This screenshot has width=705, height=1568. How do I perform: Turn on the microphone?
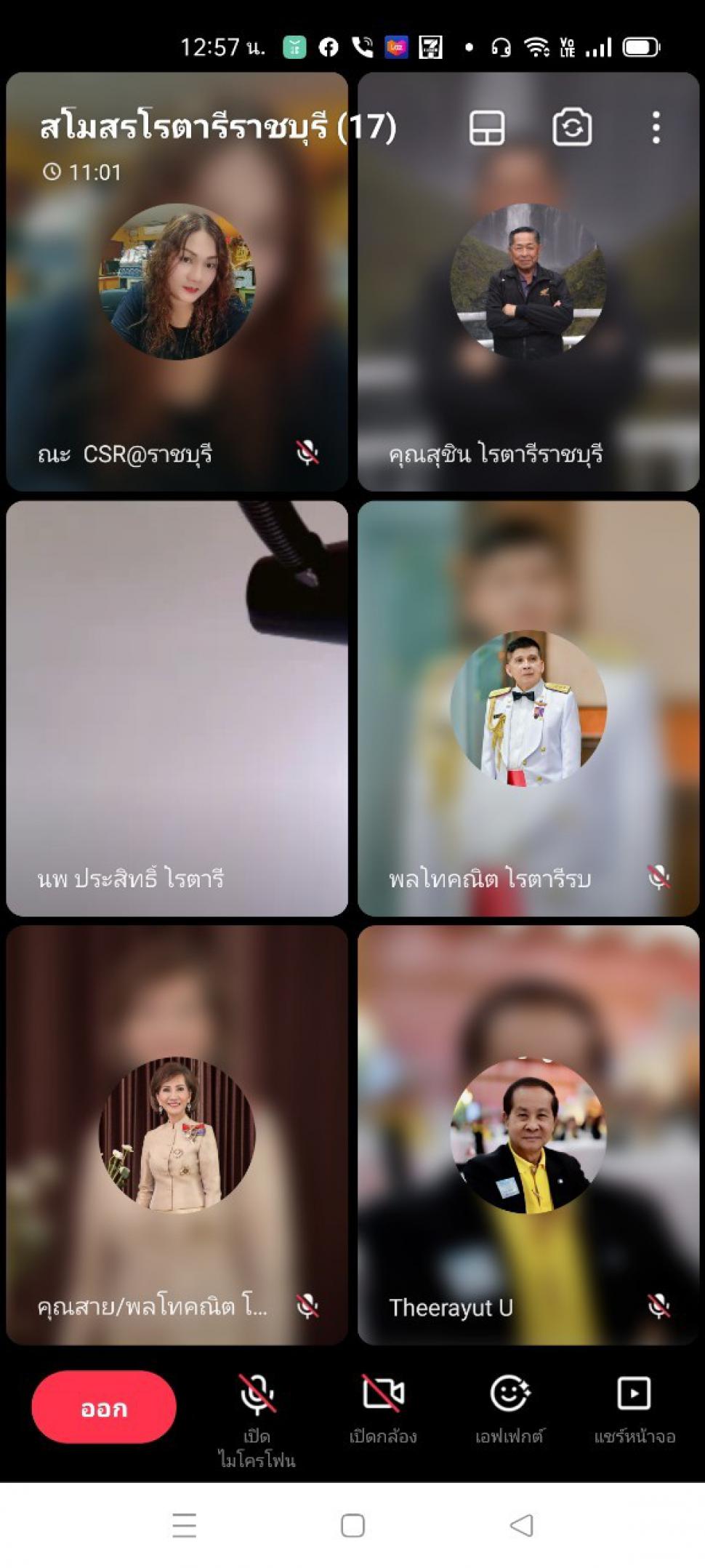tap(257, 1419)
